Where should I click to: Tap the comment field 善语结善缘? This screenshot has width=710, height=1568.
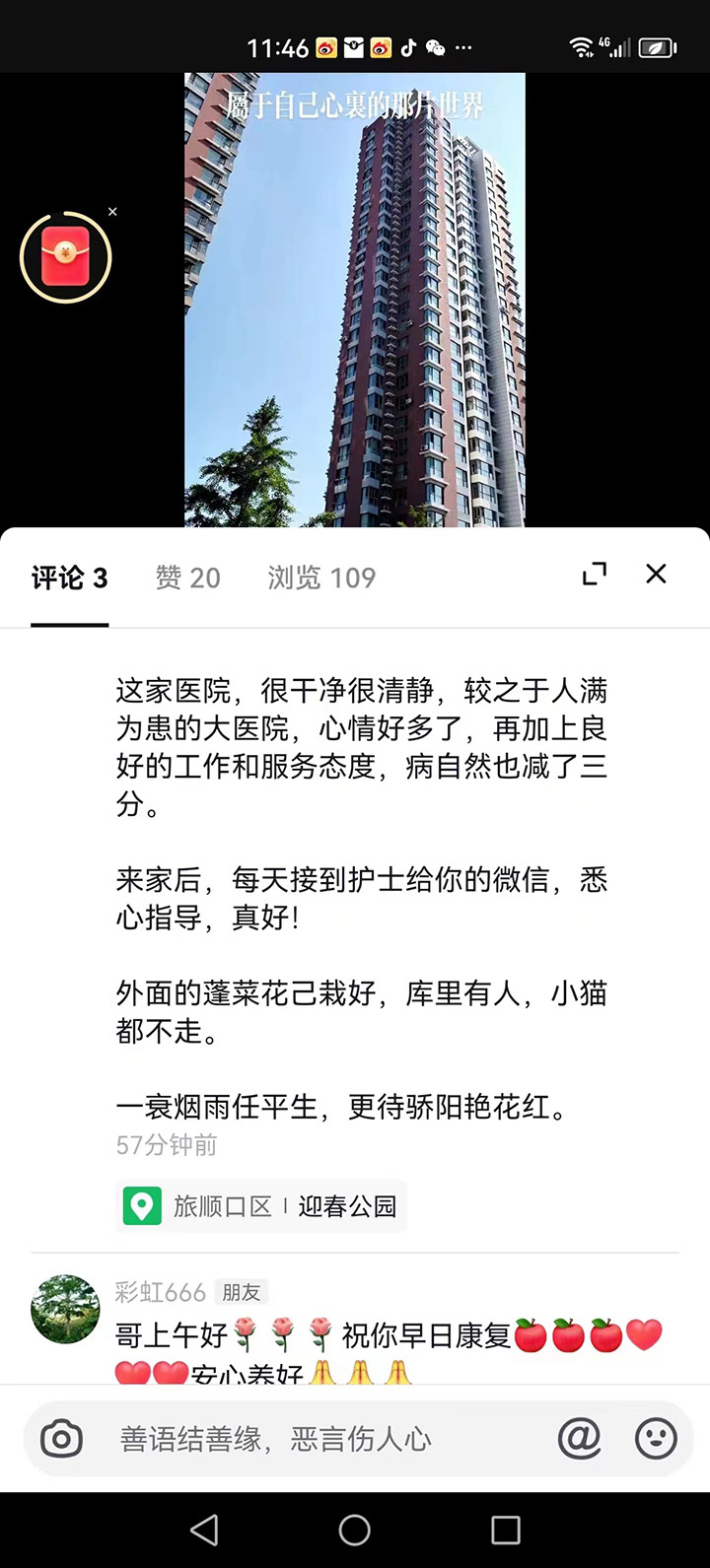[x=316, y=1439]
